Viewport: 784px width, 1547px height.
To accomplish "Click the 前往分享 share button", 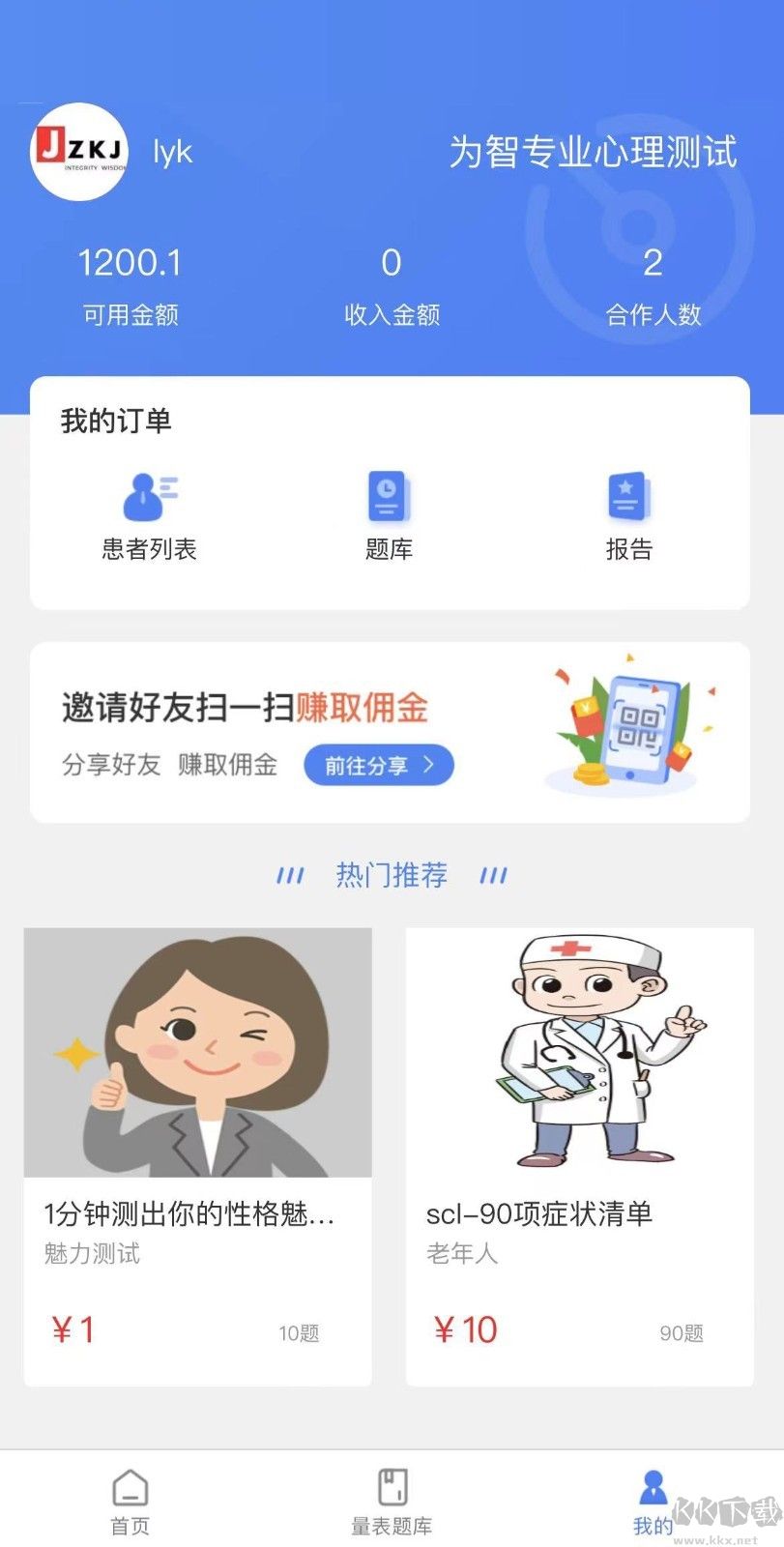I will 377,765.
